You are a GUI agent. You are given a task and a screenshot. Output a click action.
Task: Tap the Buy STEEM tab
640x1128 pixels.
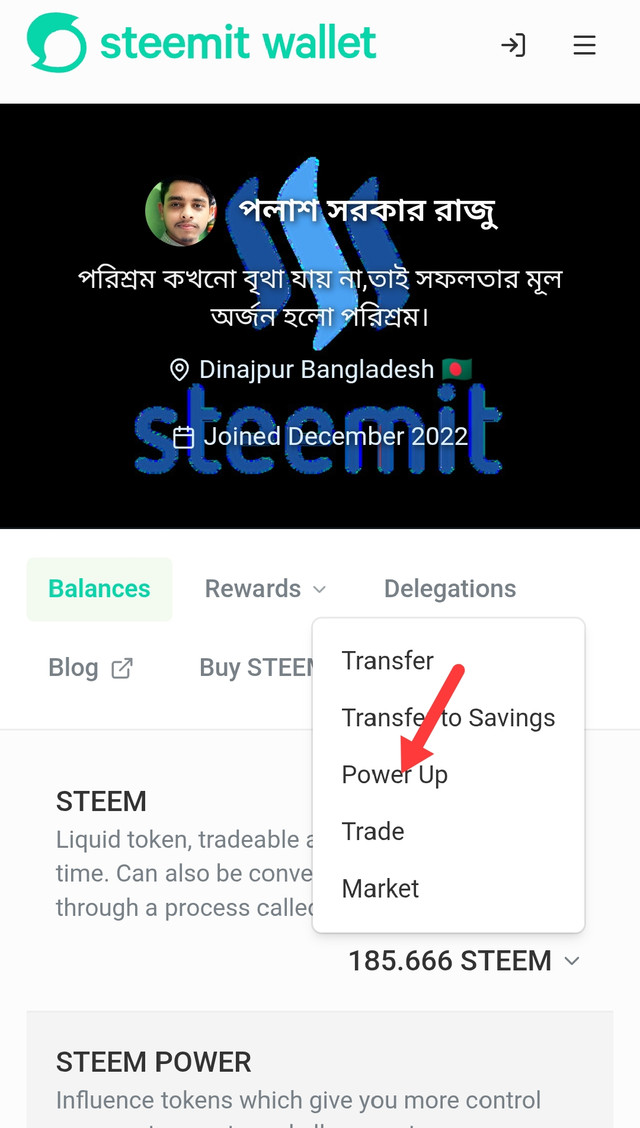pos(257,668)
